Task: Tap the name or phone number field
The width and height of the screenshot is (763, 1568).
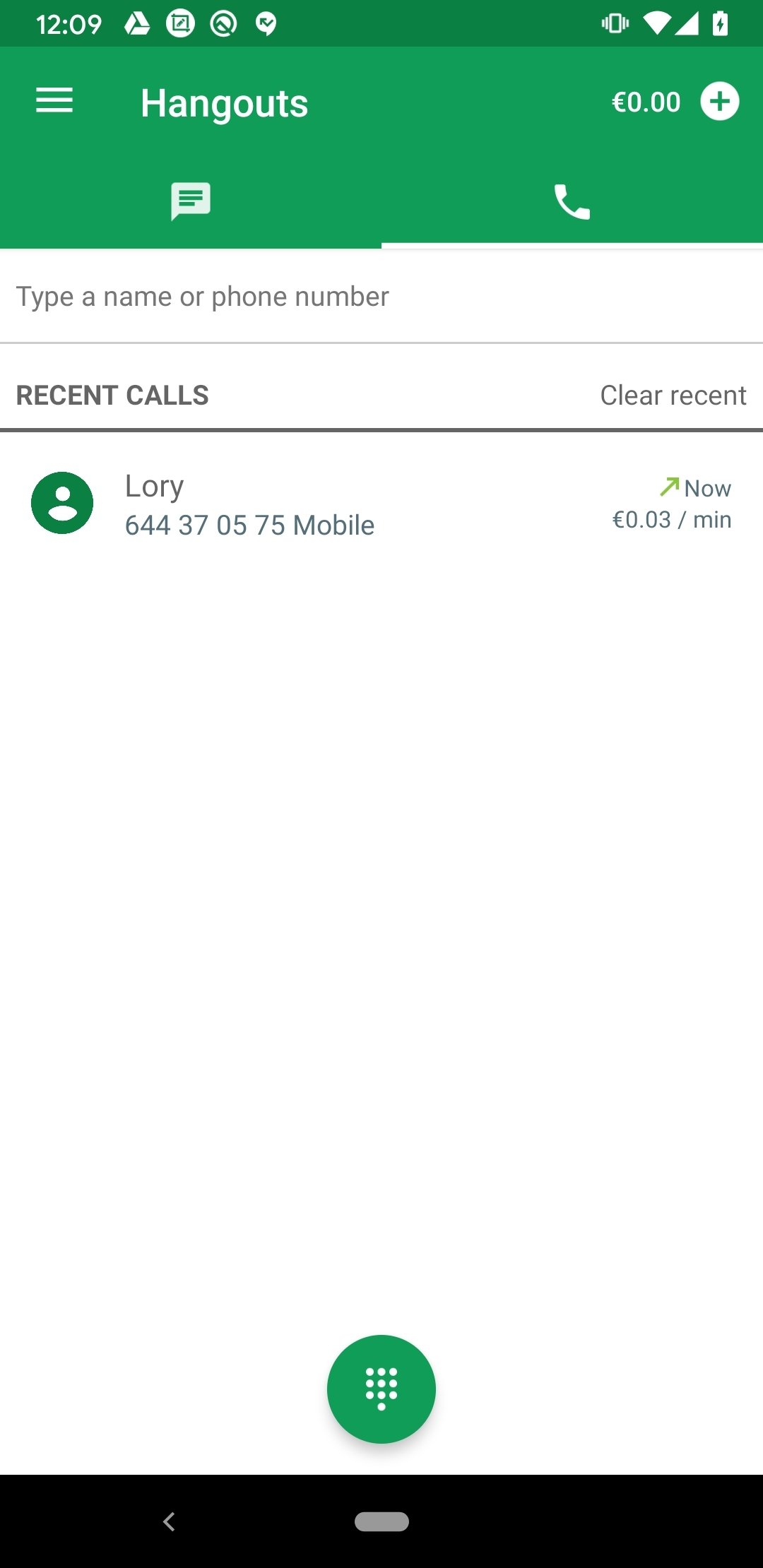Action: [381, 297]
